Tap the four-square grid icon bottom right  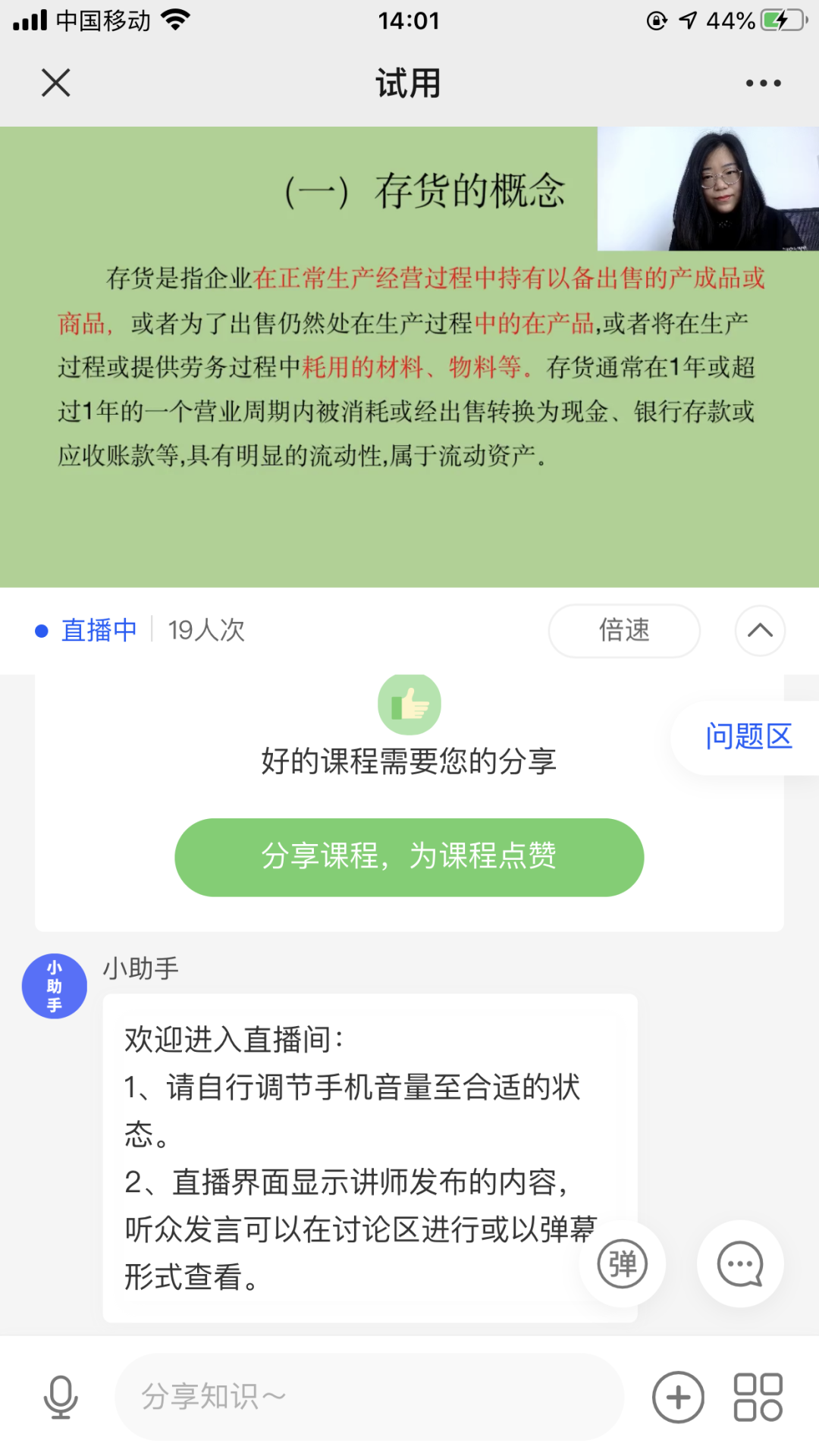click(758, 1398)
